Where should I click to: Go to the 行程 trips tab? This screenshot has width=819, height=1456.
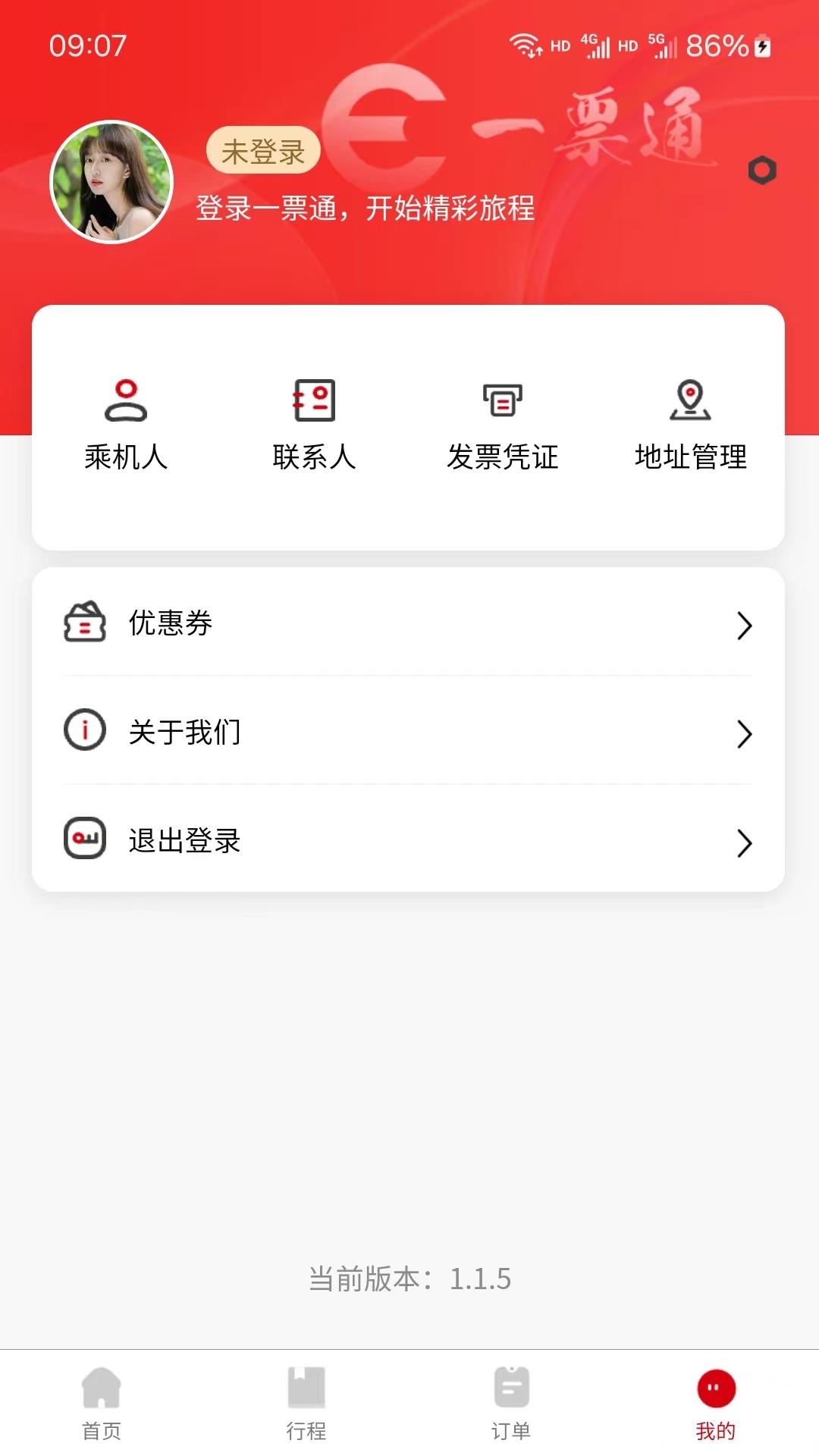[x=306, y=1403]
